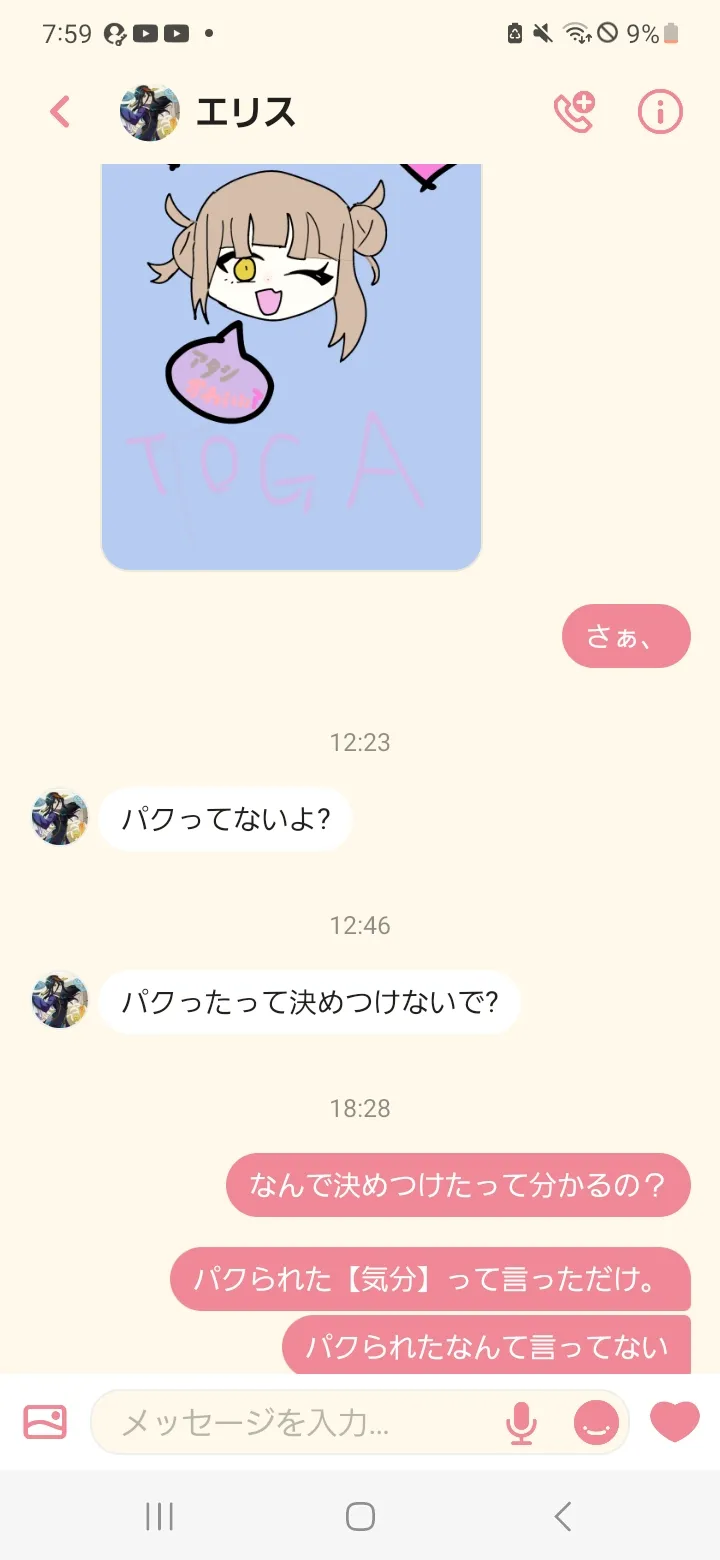
Task: Open エリス's profile picture in header
Action: tap(150, 112)
